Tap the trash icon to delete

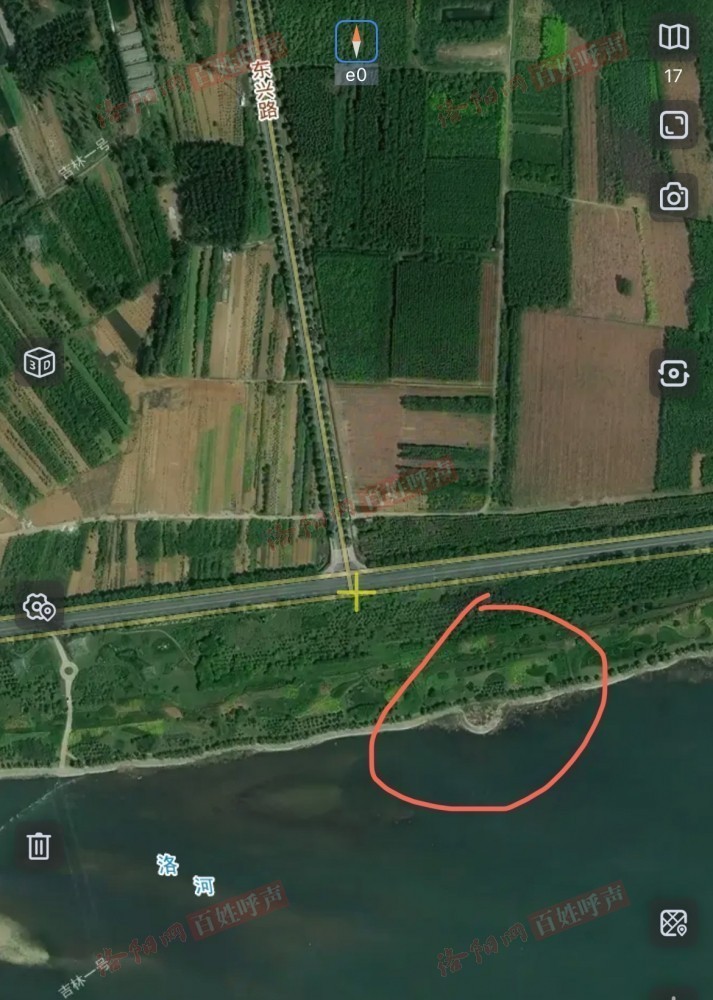38,846
